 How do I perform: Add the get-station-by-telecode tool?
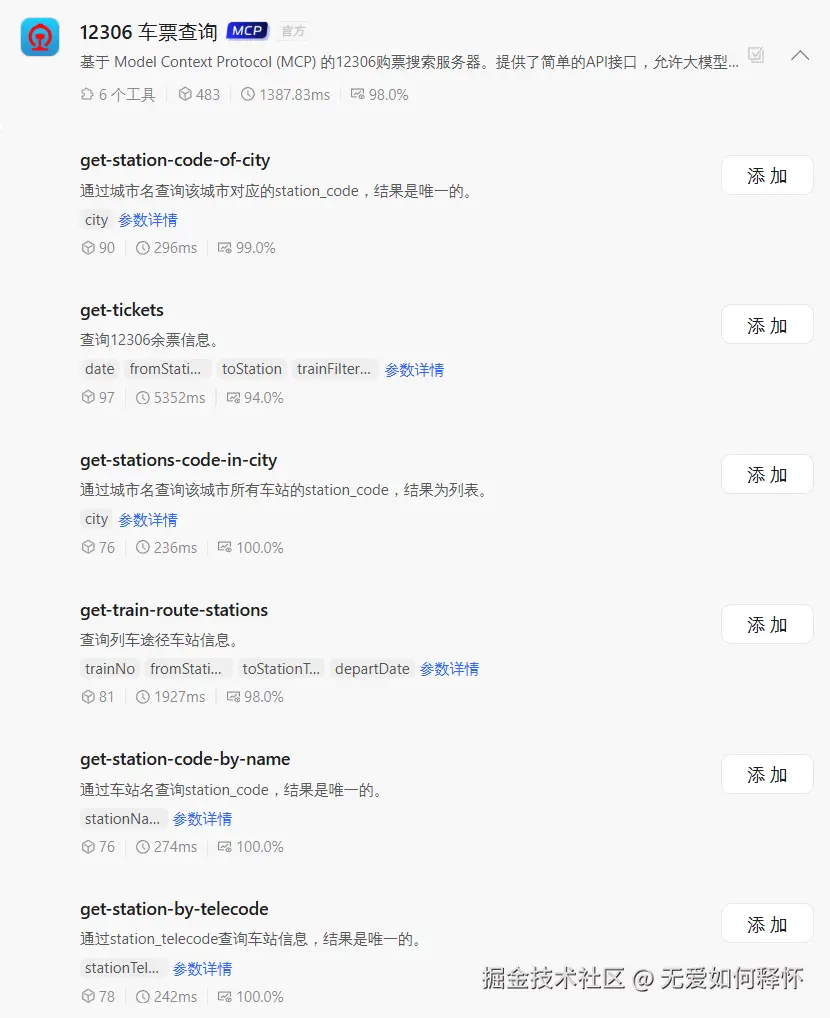pos(767,924)
